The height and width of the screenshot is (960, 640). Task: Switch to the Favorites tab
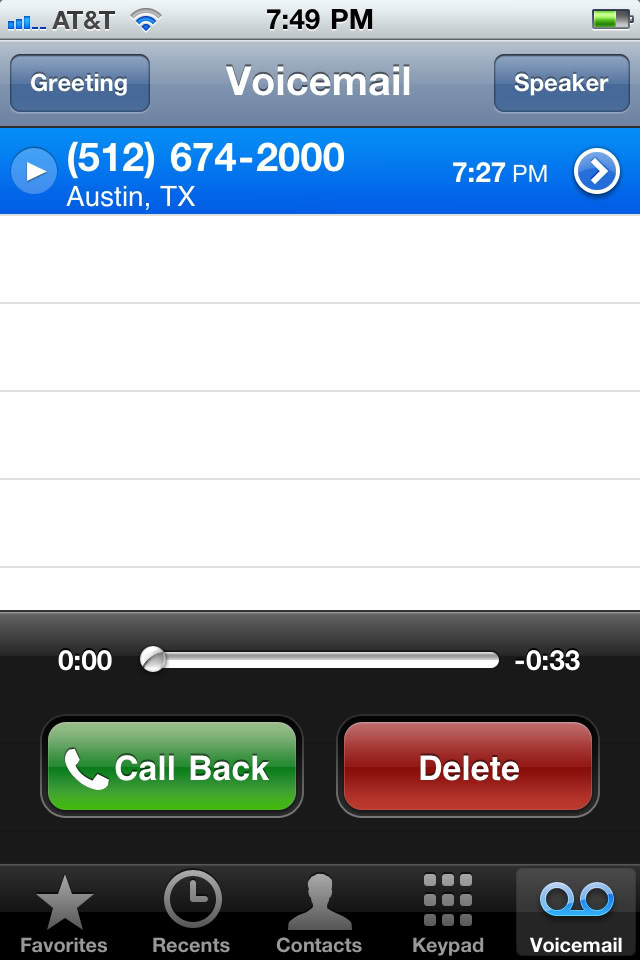coord(64,911)
